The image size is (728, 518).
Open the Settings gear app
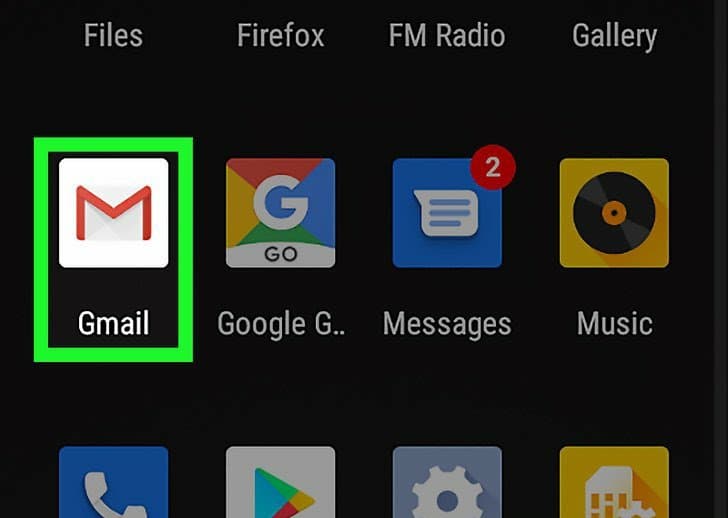447,485
